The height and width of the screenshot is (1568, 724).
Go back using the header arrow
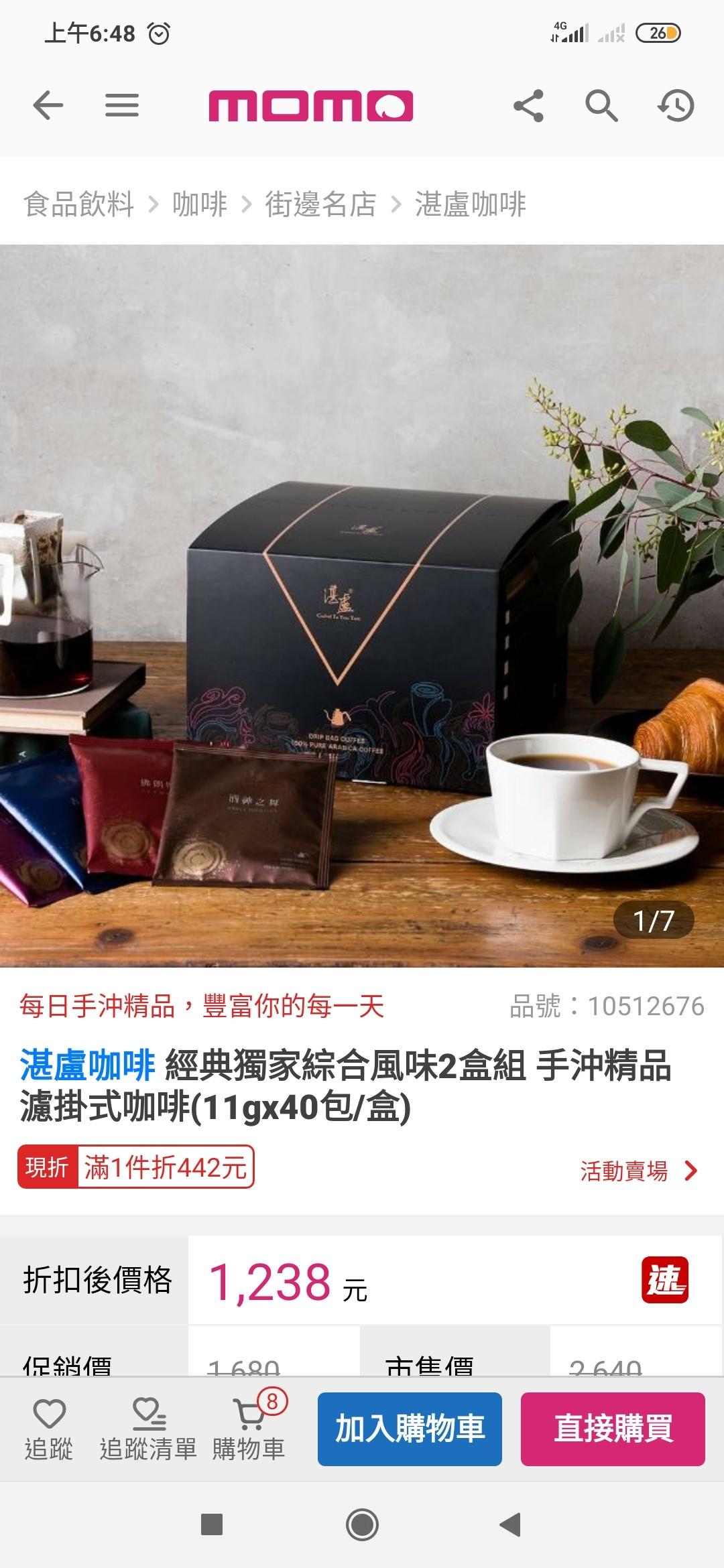pos(48,106)
